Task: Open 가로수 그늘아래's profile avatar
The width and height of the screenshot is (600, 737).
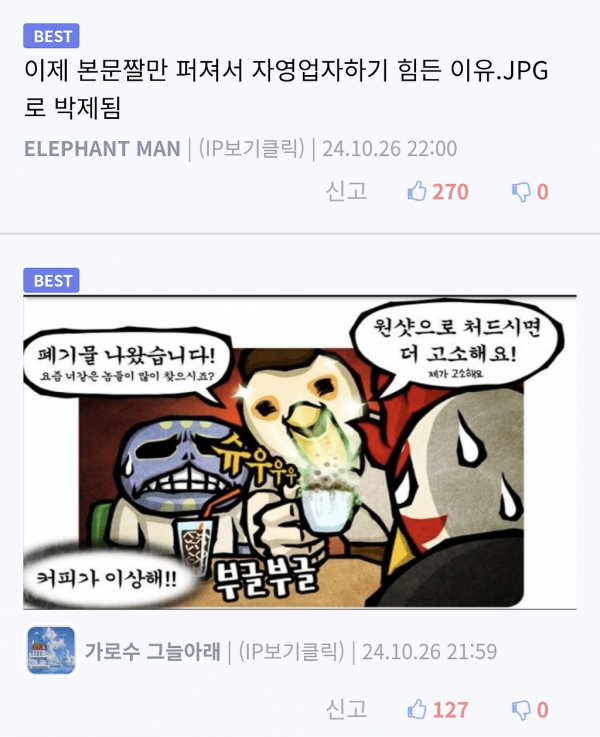Action: point(50,651)
